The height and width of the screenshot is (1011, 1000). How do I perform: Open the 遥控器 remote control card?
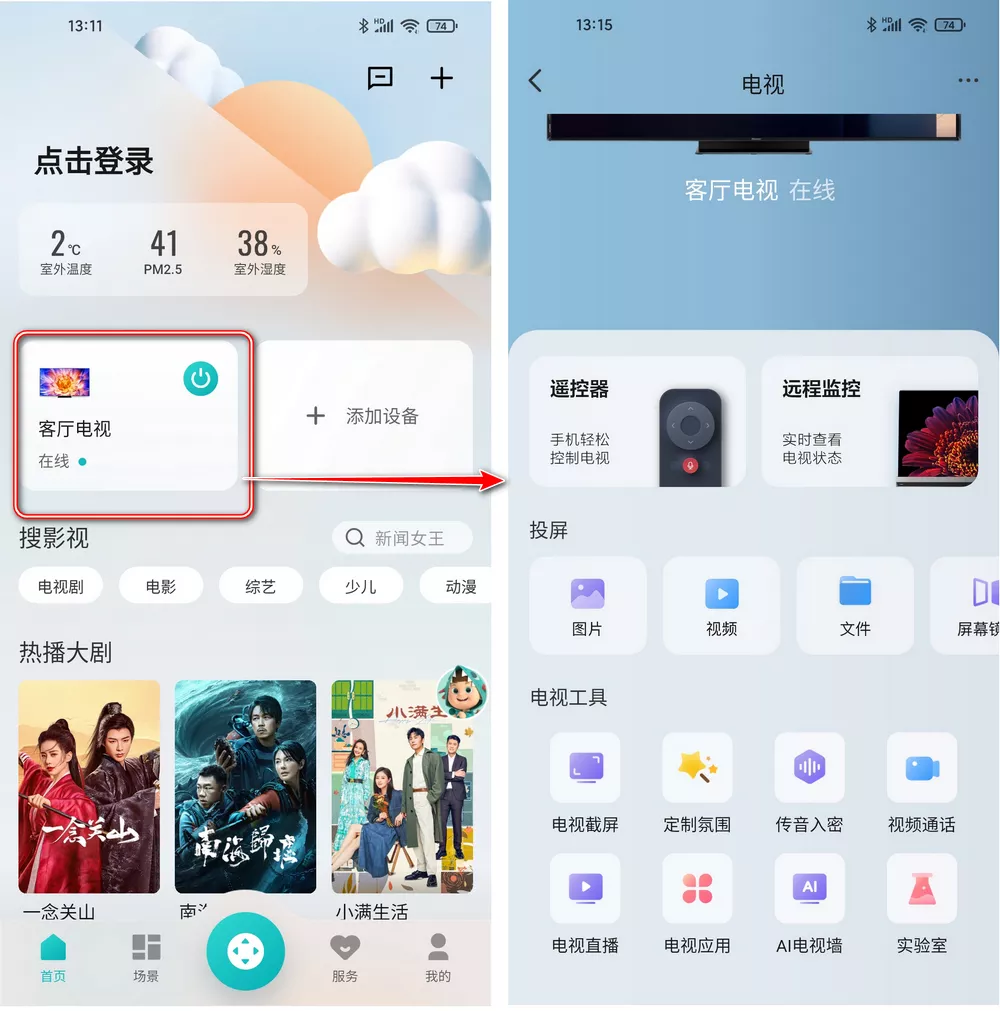tap(637, 420)
